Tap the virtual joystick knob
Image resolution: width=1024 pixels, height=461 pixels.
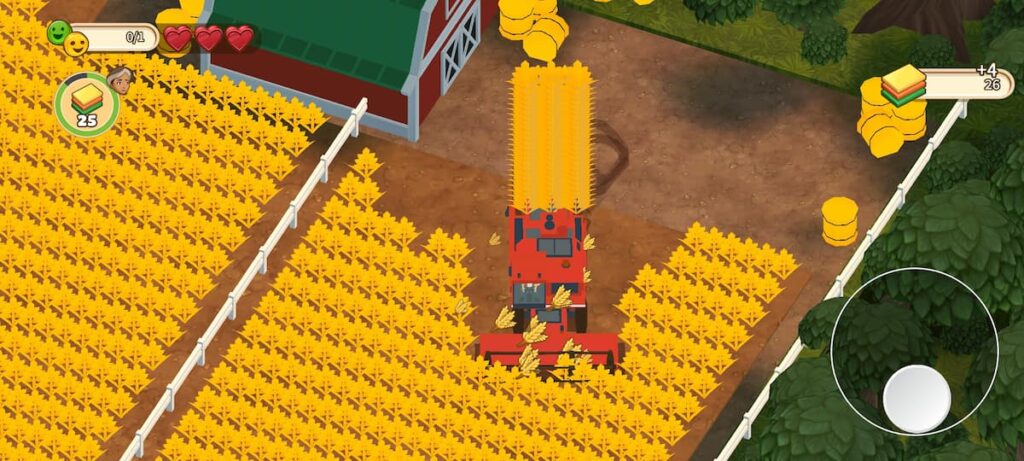coord(917,398)
